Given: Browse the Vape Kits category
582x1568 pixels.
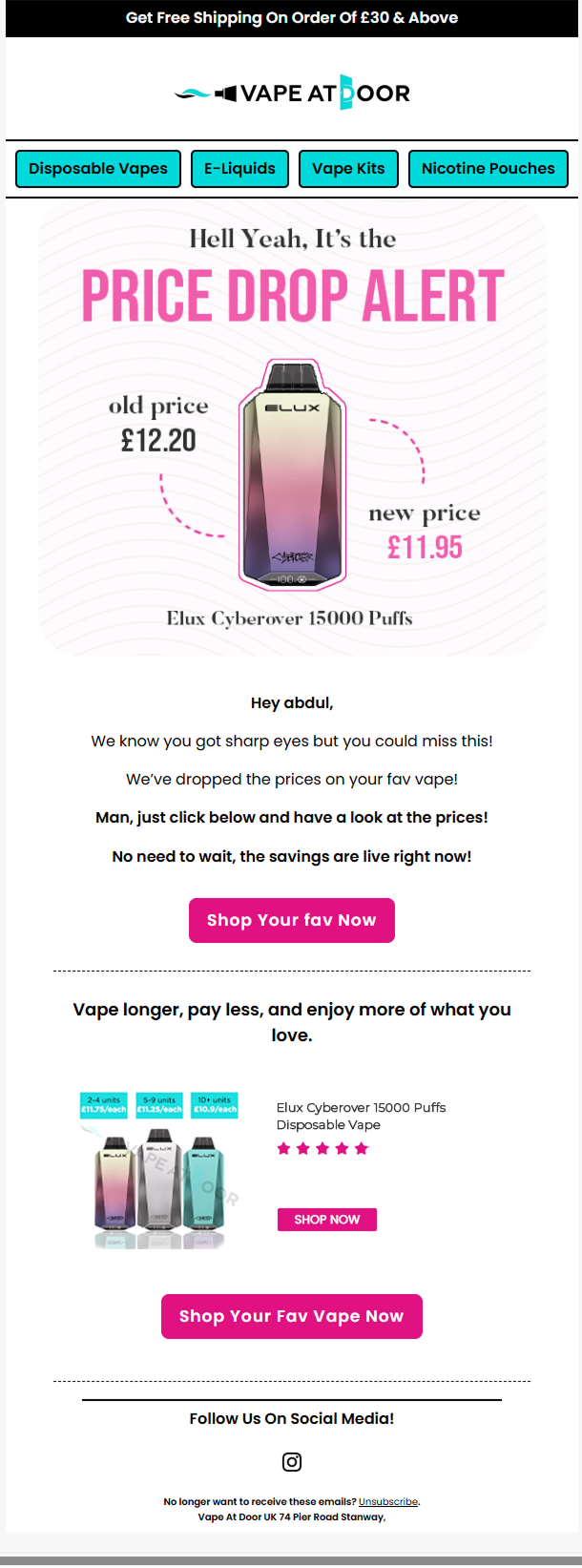Looking at the screenshot, I should 348,169.
